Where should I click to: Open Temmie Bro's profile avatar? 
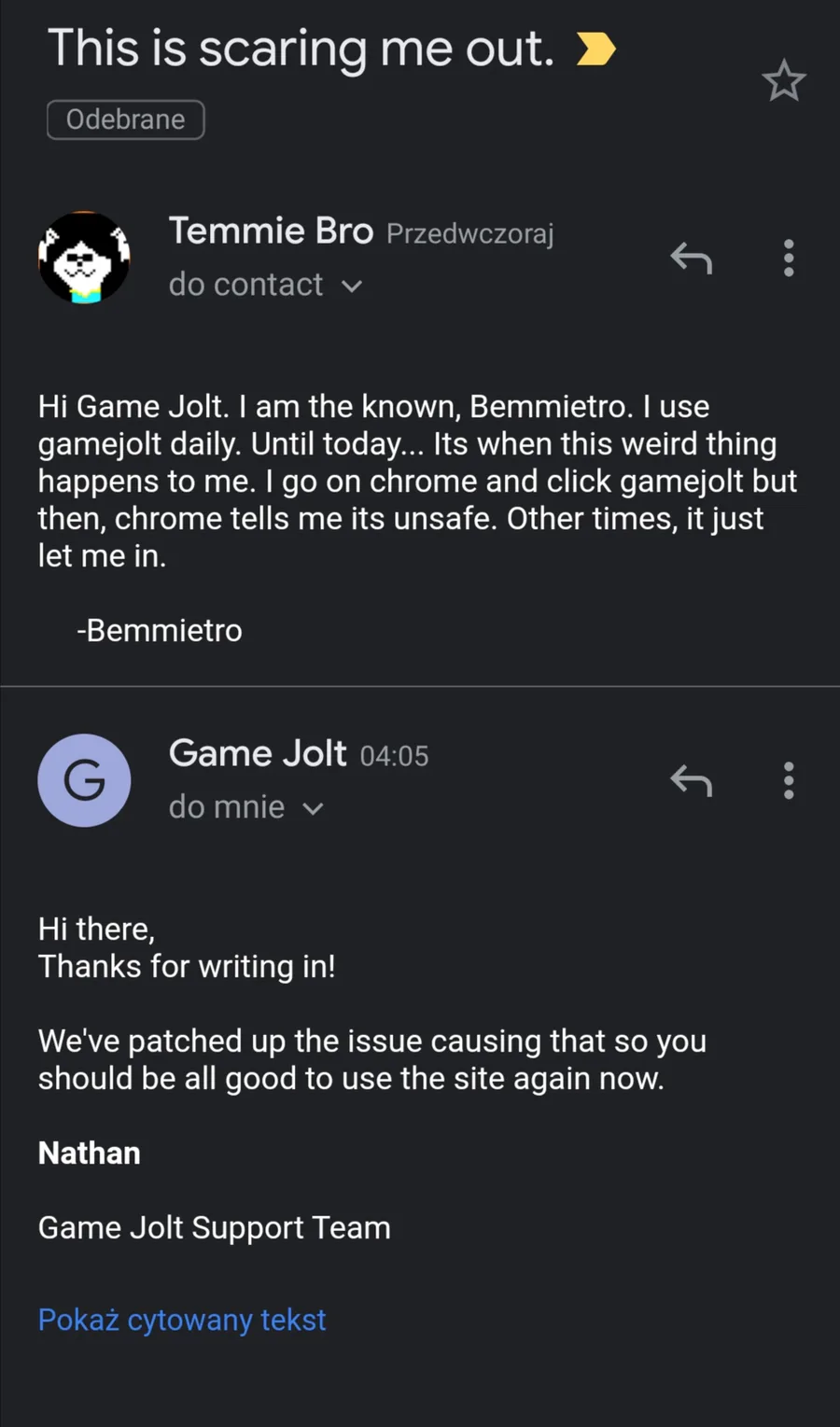(x=84, y=258)
